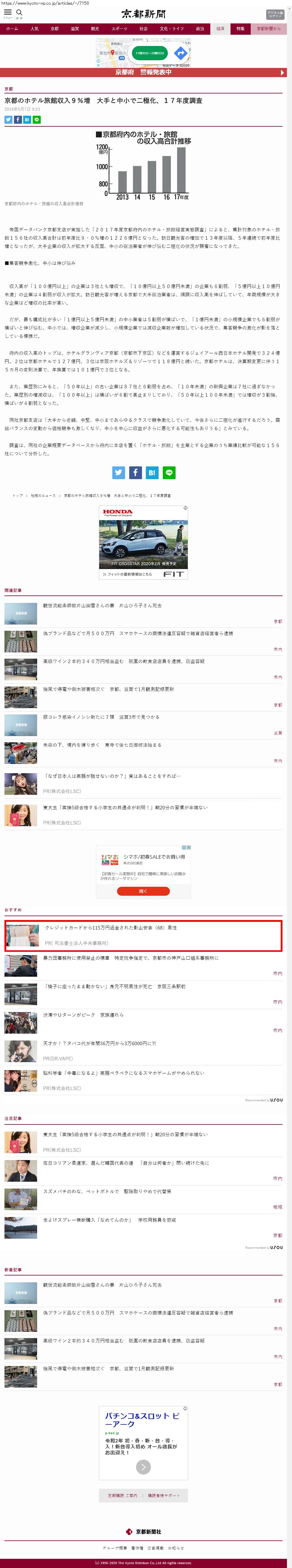Share article on Twitter below the headline
The image size is (292, 1568).
(9, 120)
